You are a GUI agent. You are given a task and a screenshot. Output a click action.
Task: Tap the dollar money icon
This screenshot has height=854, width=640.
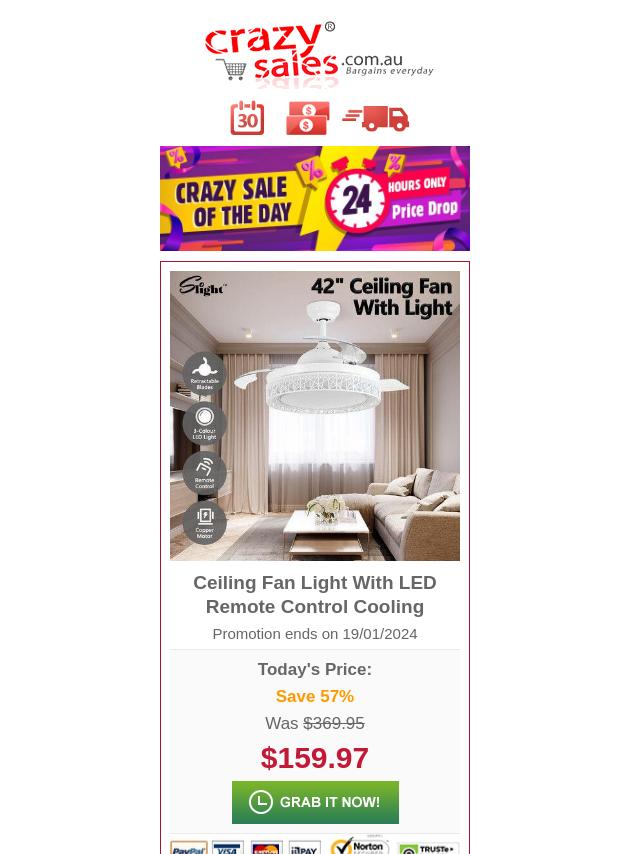coord(307,118)
